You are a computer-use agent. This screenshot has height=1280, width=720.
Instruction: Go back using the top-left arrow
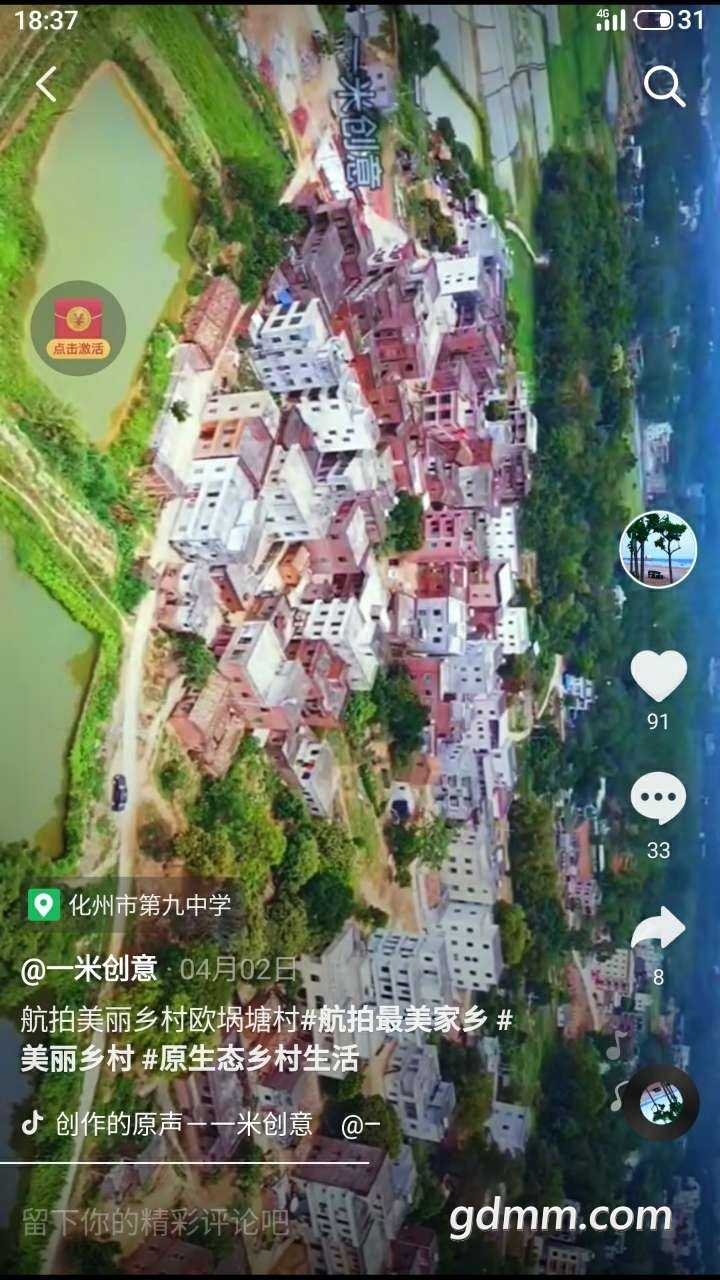tap(46, 85)
